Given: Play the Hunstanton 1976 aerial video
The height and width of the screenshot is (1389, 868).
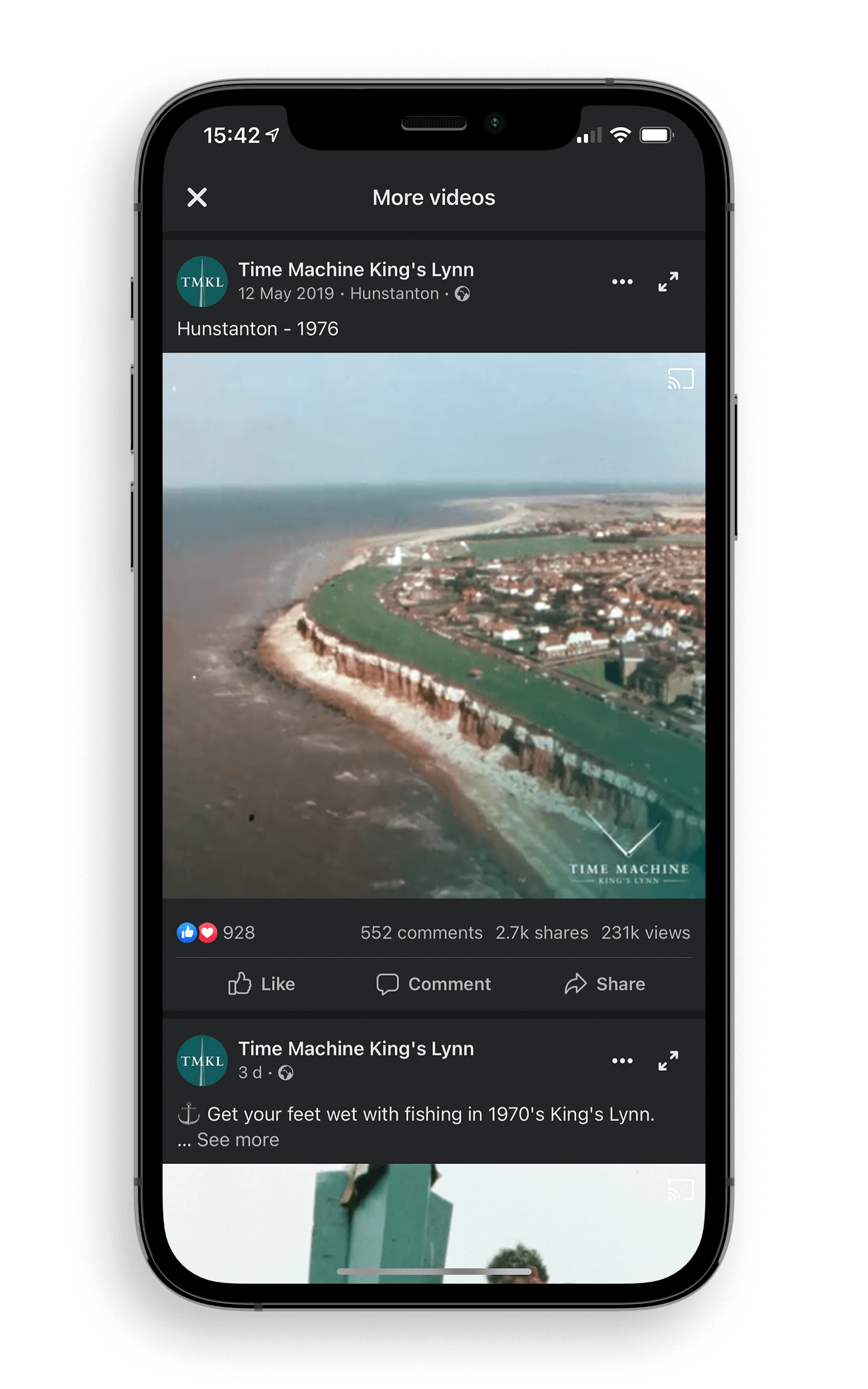Looking at the screenshot, I should point(433,625).
